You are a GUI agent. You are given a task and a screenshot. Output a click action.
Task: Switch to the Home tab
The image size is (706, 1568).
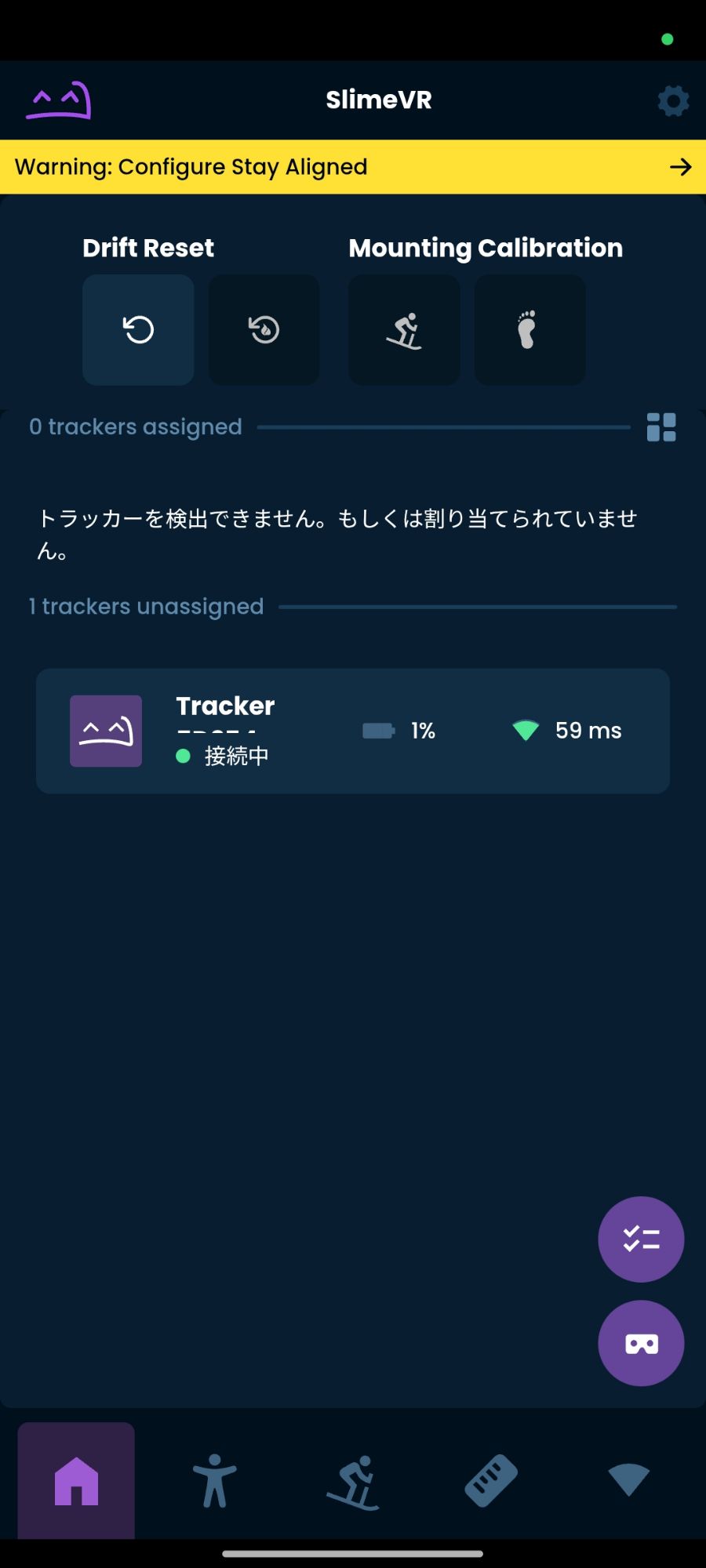pos(76,1481)
